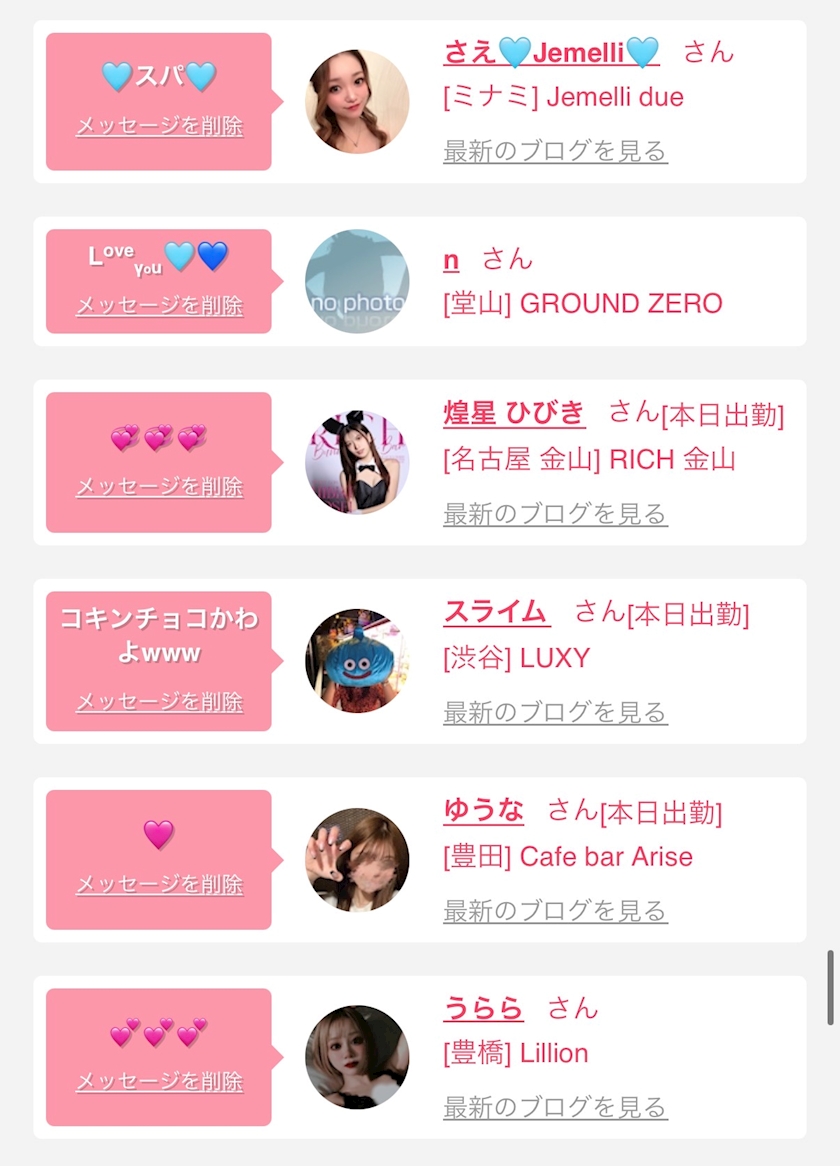Open さえ Jemelli's profile name link
This screenshot has width=840, height=1166.
[552, 53]
